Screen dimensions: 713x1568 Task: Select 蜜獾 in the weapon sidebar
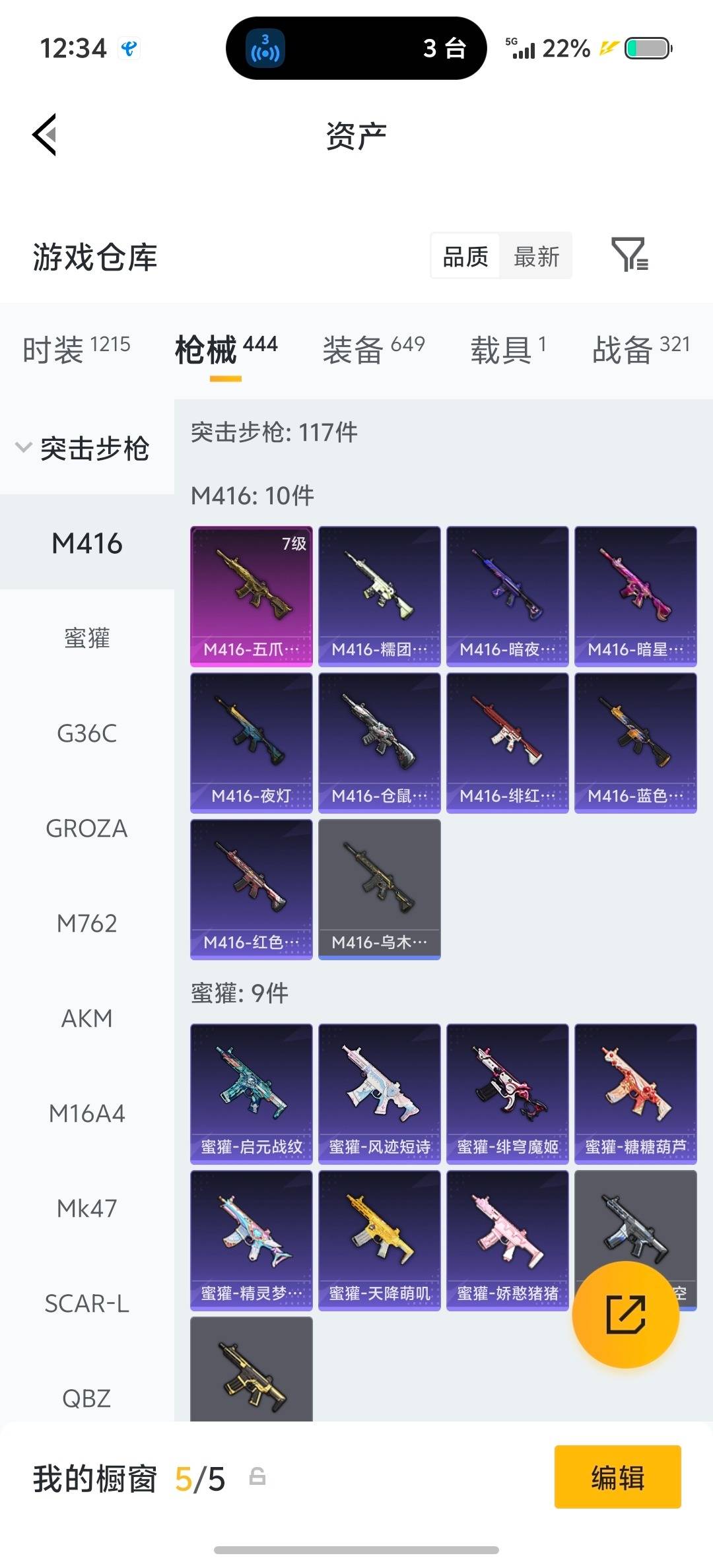[86, 637]
